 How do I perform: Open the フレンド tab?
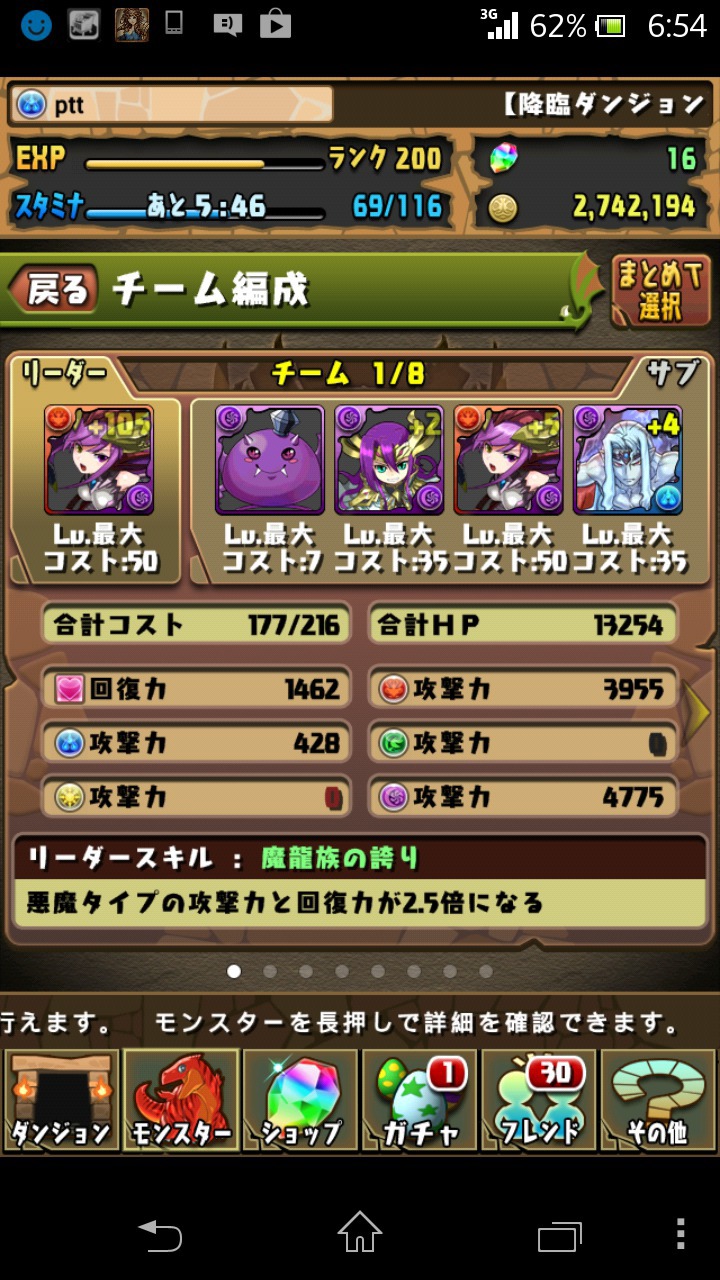(x=539, y=1100)
